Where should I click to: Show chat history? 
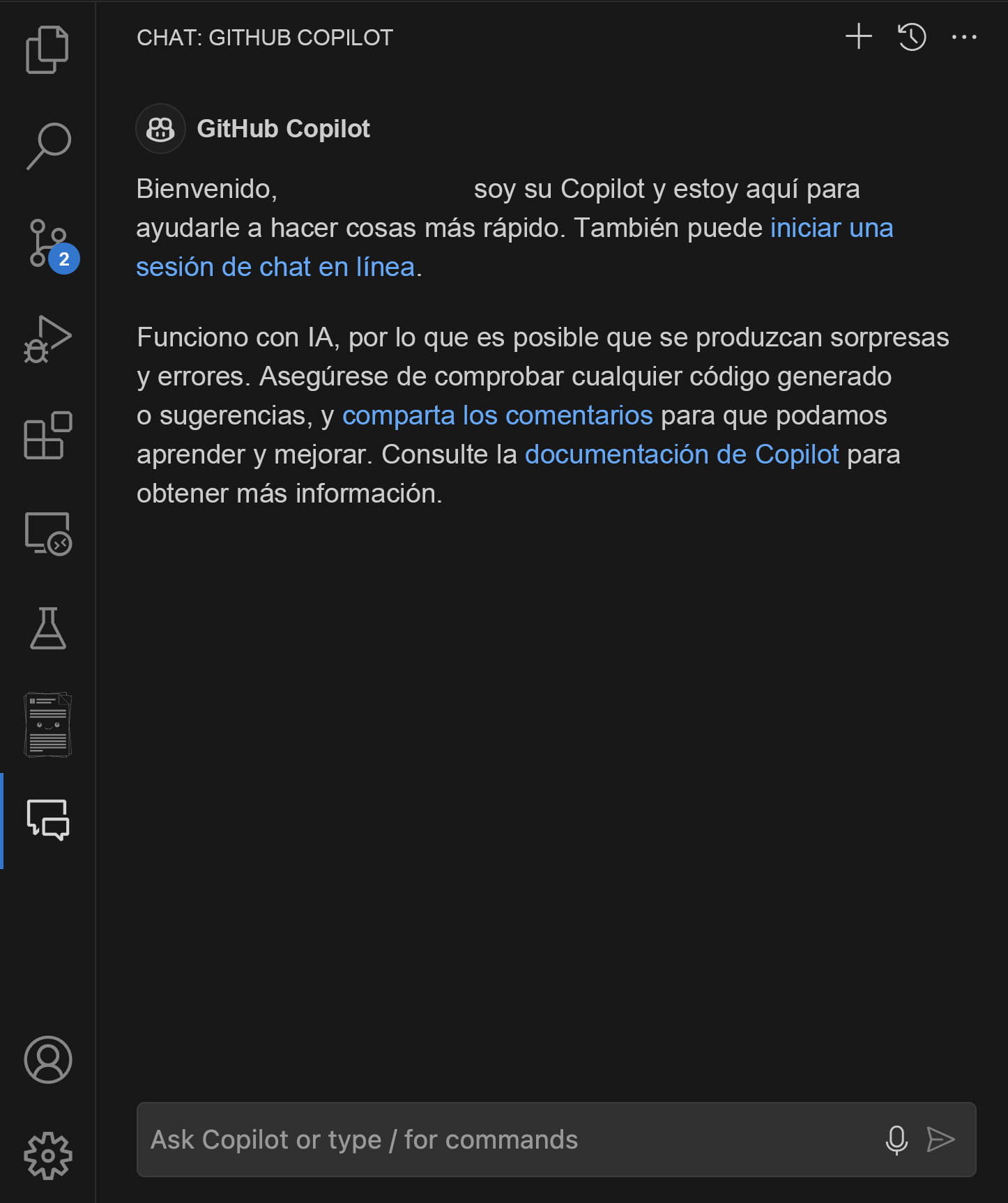pos(912,37)
